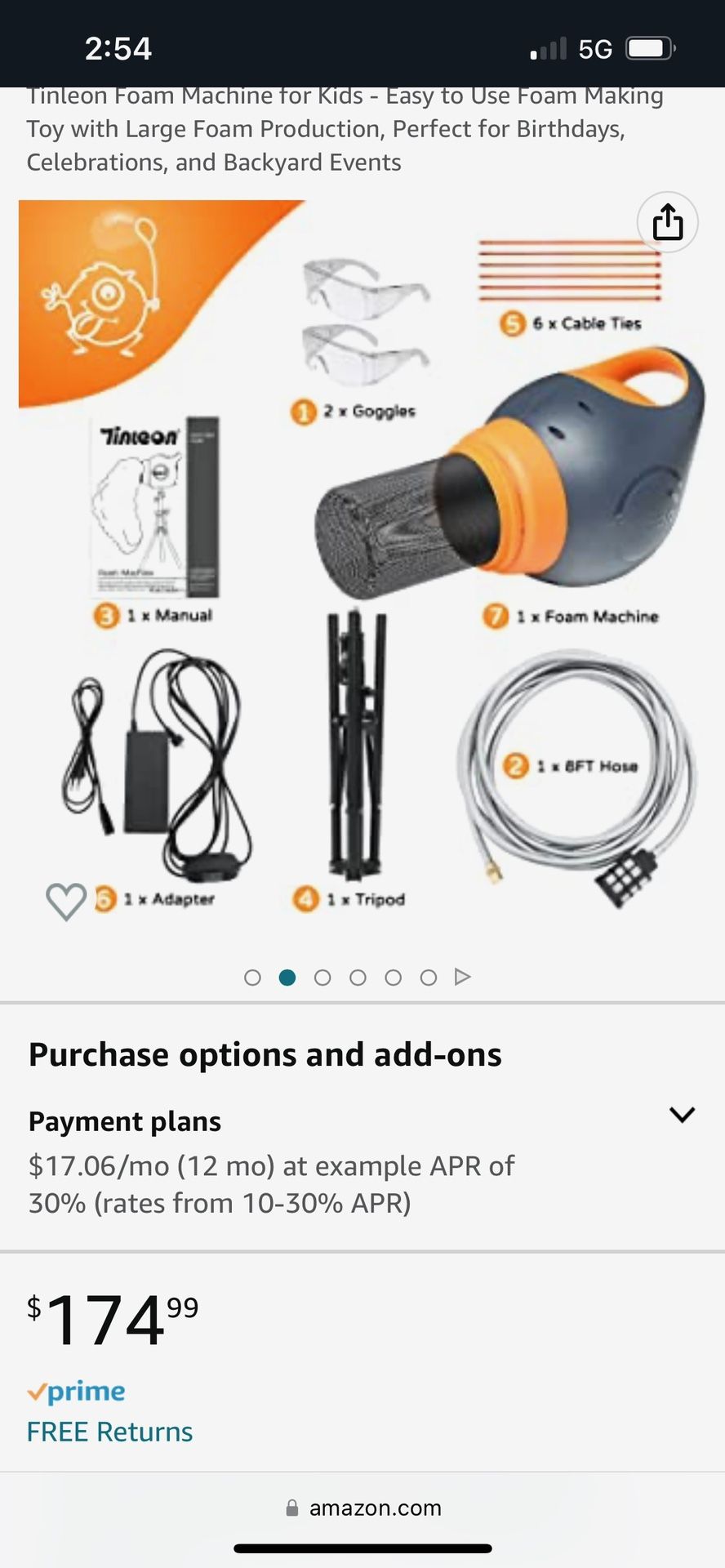This screenshot has height=1568, width=725.
Task: Share this foam machine product
Action: (667, 222)
